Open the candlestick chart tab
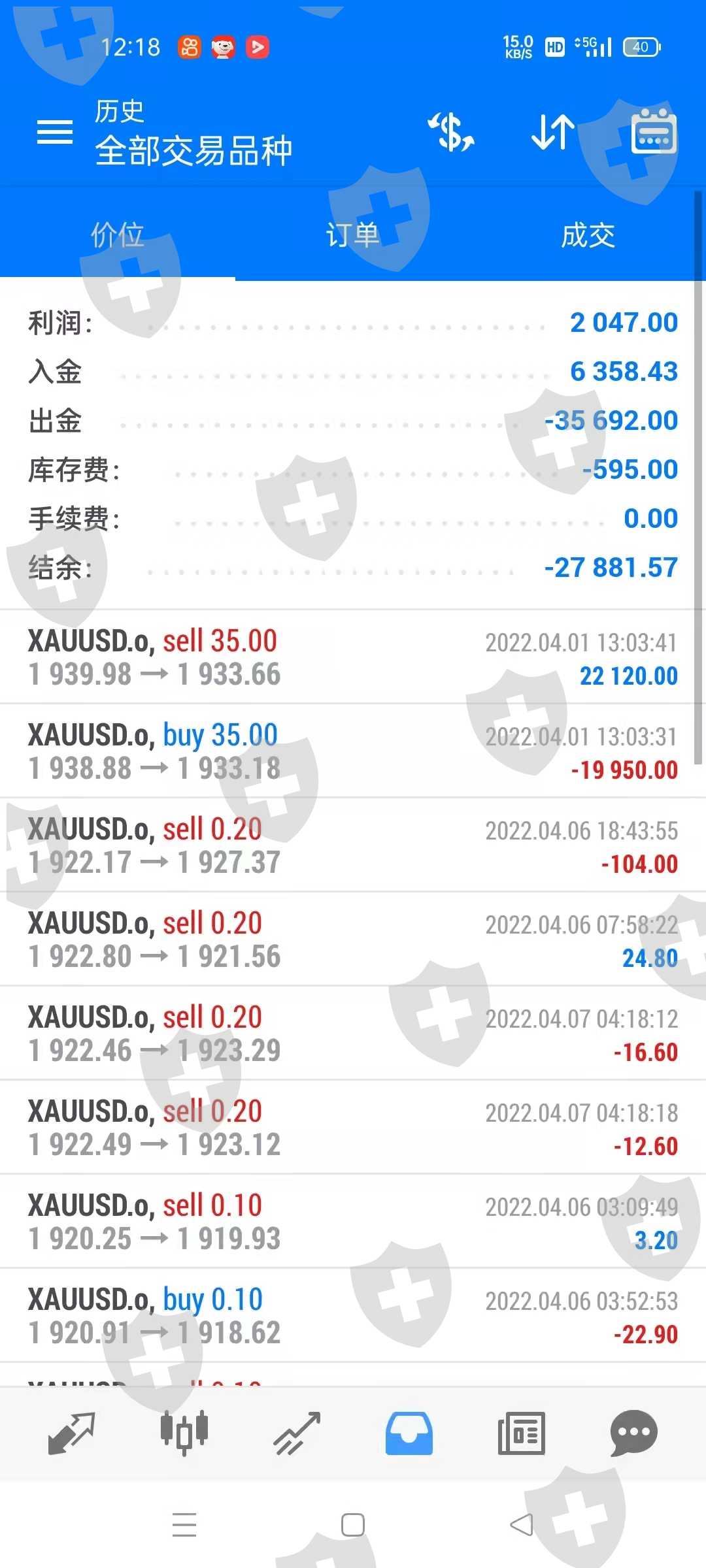 click(184, 1433)
